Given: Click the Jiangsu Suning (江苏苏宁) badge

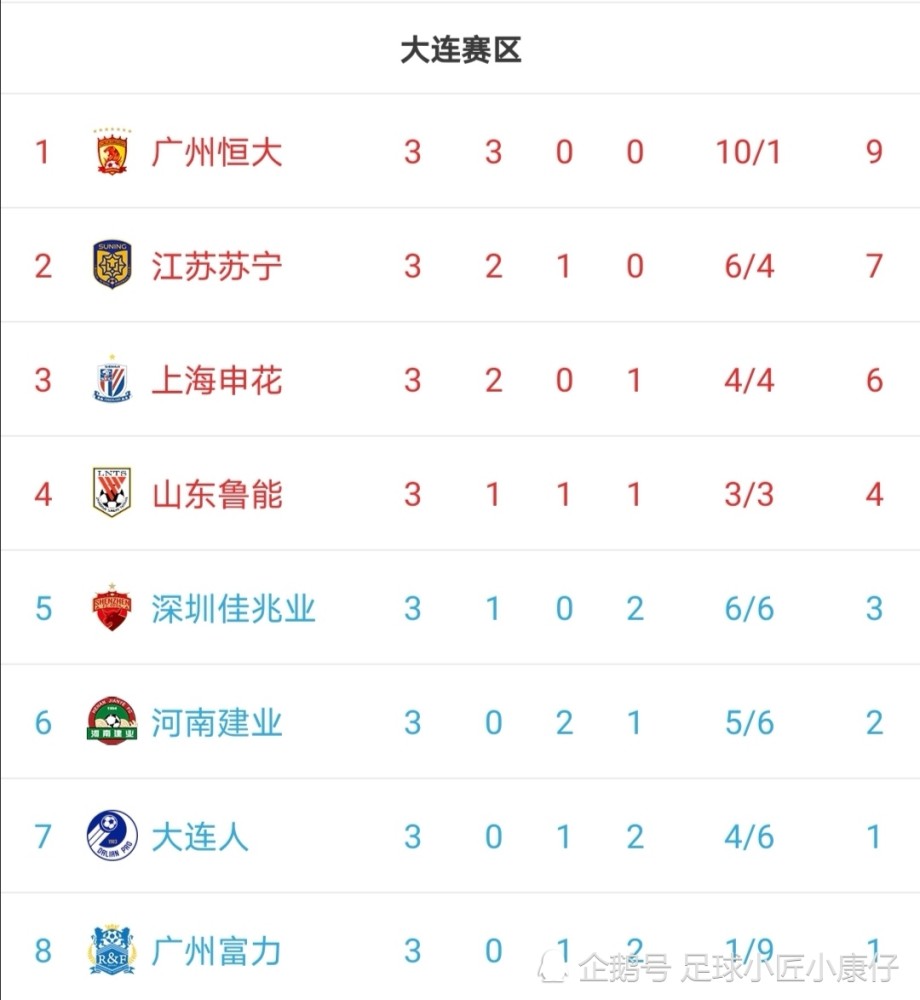Looking at the screenshot, I should (x=110, y=264).
